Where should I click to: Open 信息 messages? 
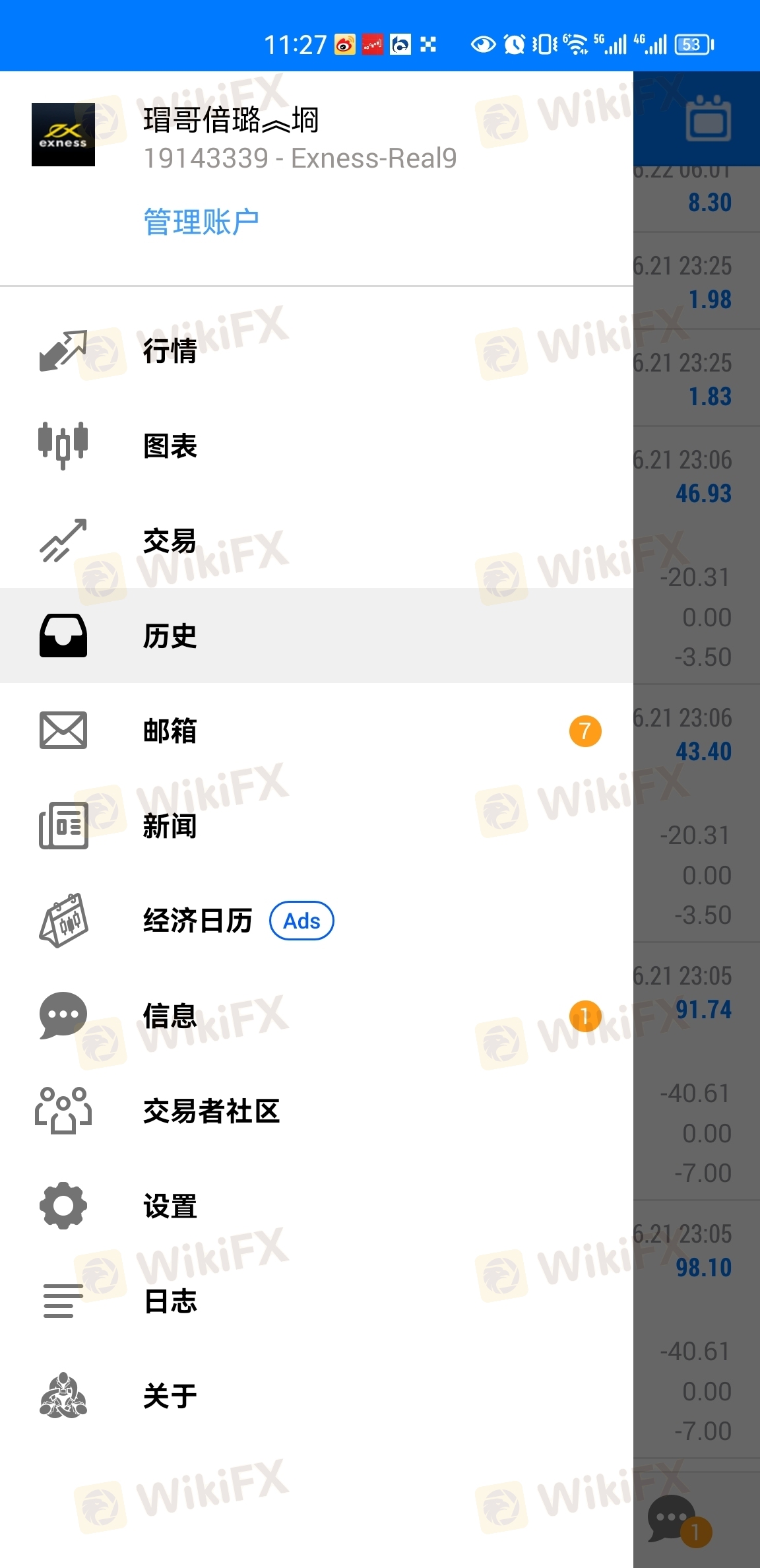[x=317, y=1016]
